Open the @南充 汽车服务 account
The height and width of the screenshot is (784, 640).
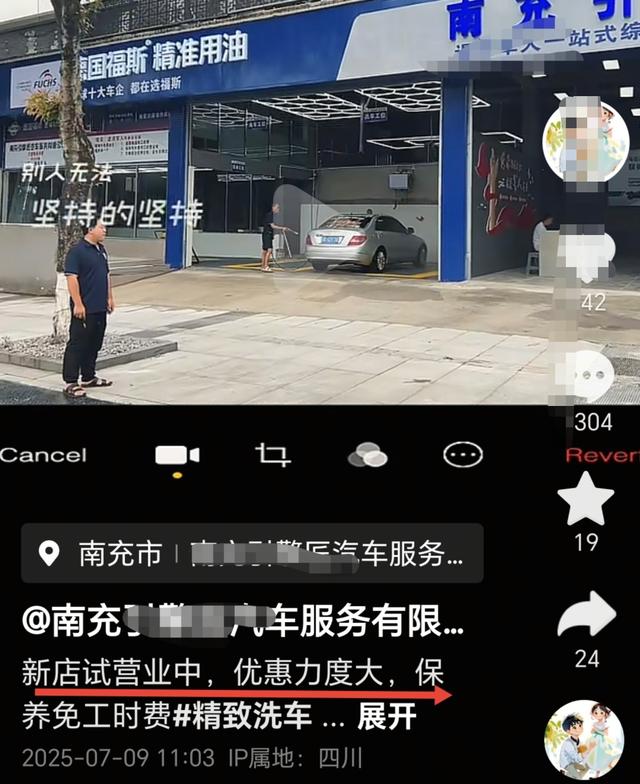[243, 621]
